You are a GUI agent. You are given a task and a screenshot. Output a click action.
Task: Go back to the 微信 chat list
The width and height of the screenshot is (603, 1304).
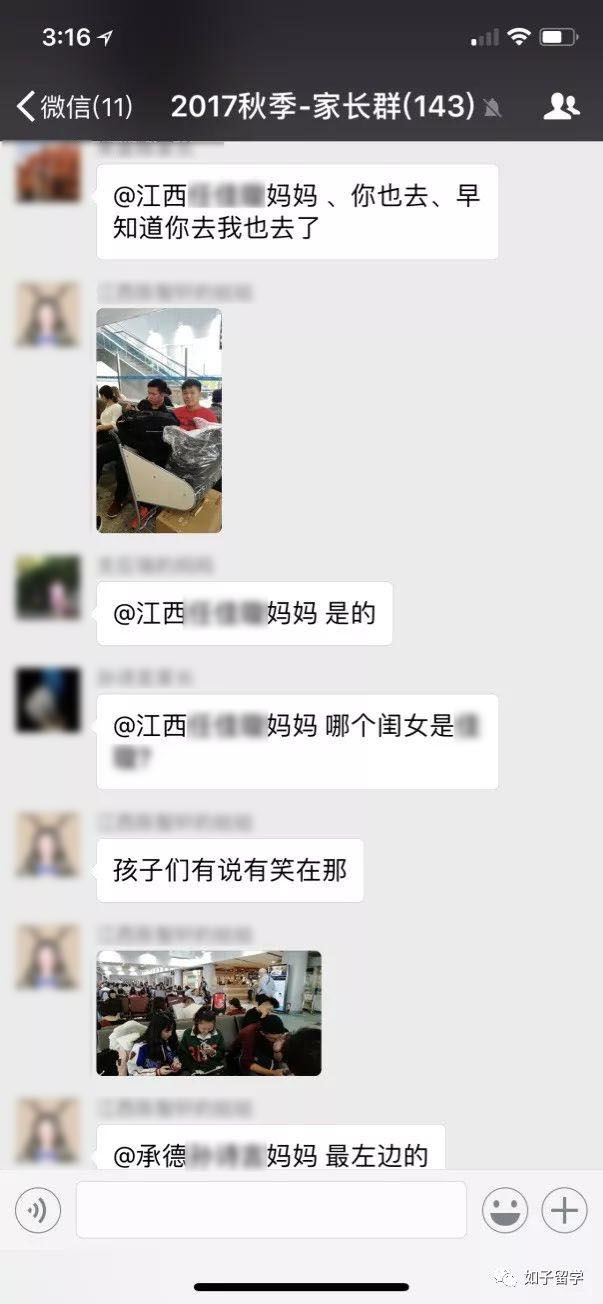(x=72, y=106)
